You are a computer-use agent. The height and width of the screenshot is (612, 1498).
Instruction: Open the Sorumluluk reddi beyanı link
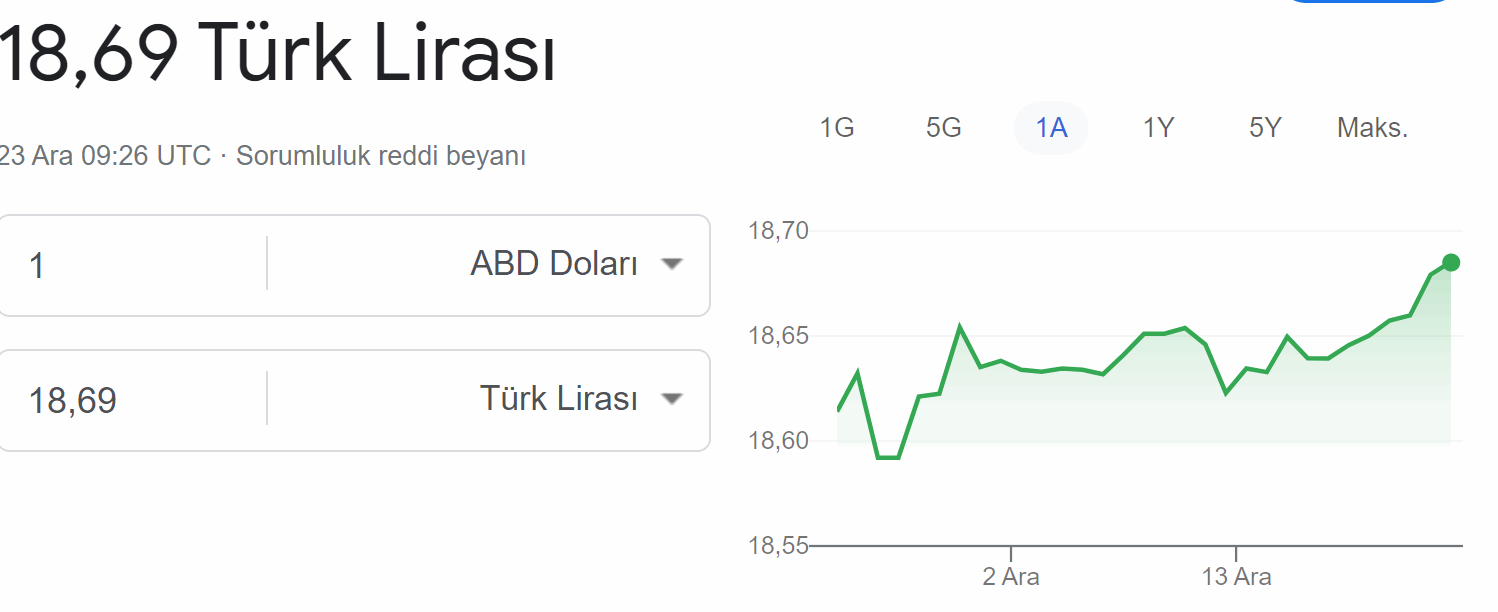click(x=380, y=157)
